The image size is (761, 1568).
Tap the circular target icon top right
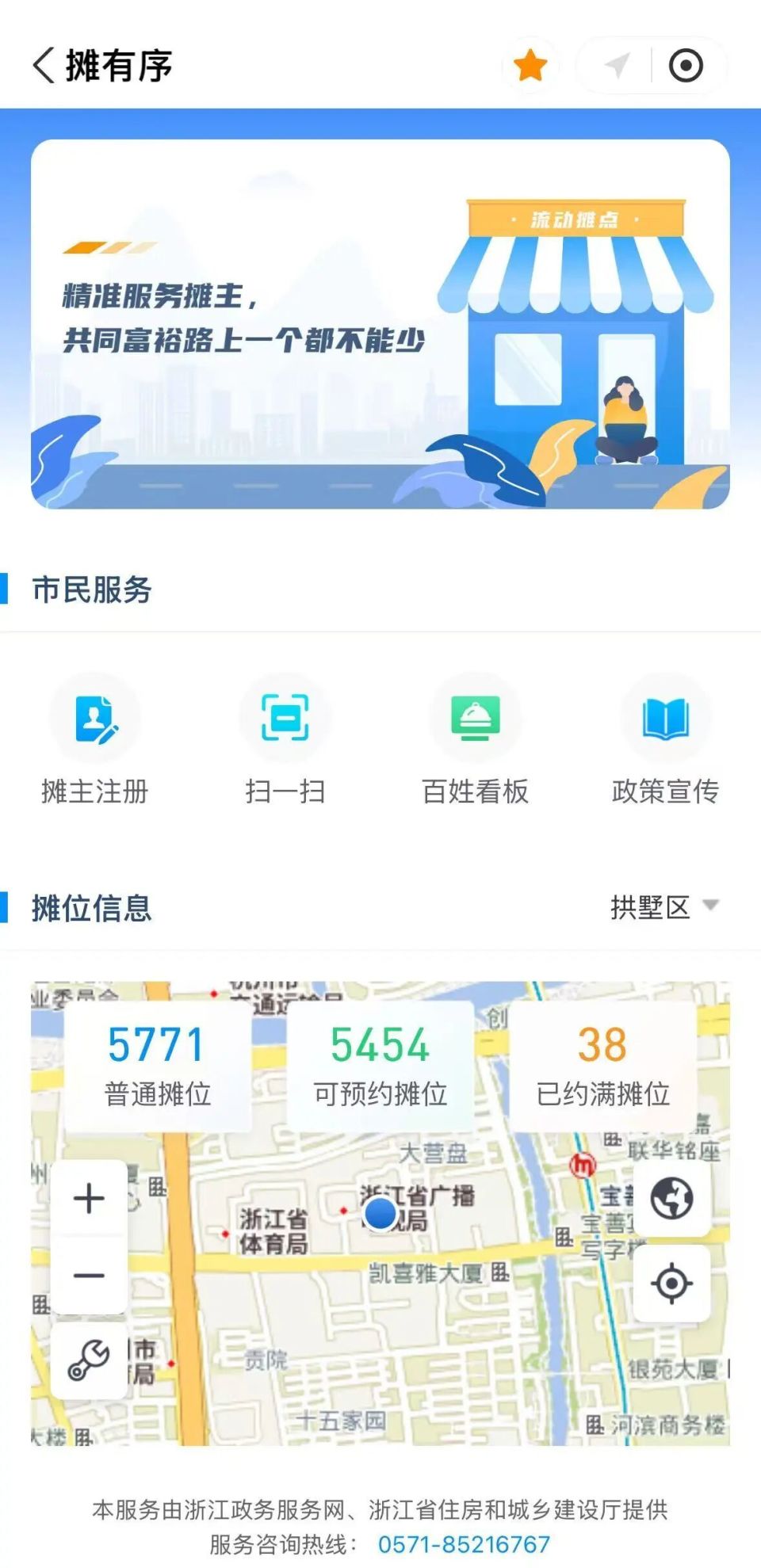688,67
